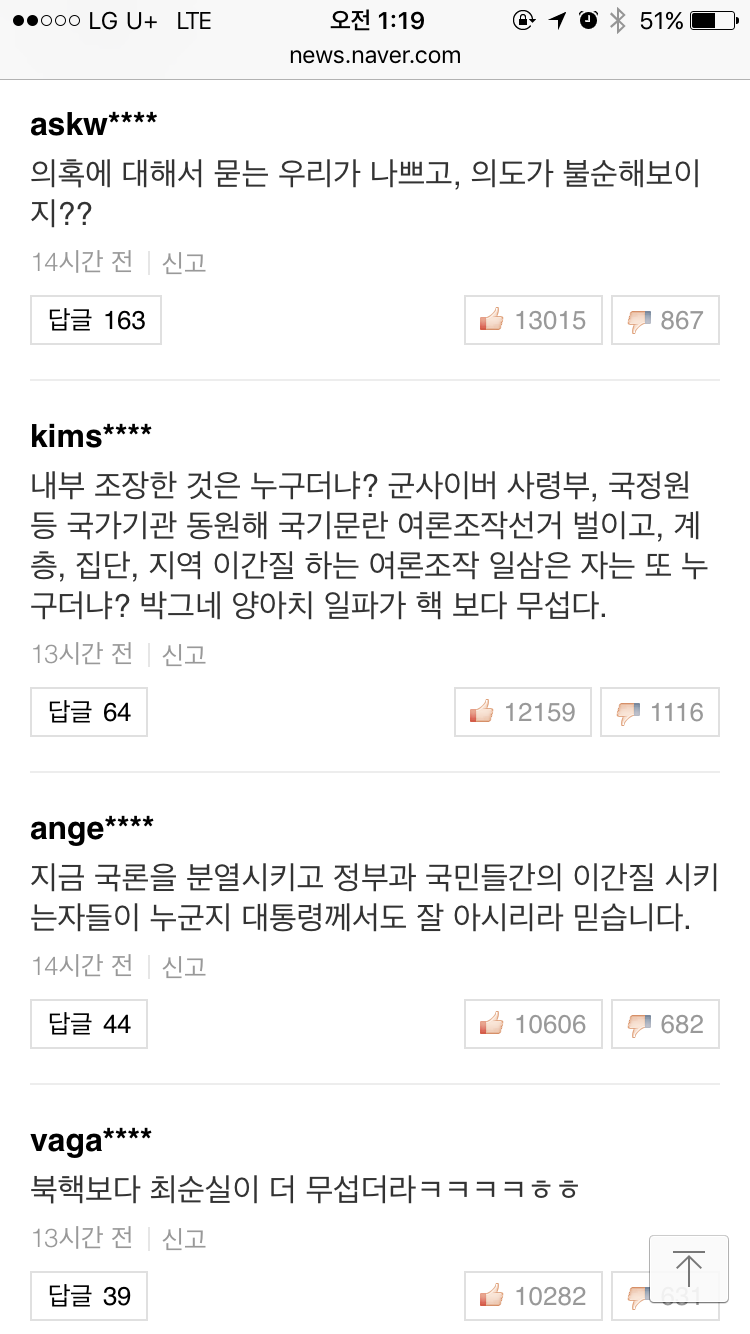This screenshot has height=1334, width=750.
Task: Upvote kims's comment with 12159 likes
Action: click(x=522, y=712)
